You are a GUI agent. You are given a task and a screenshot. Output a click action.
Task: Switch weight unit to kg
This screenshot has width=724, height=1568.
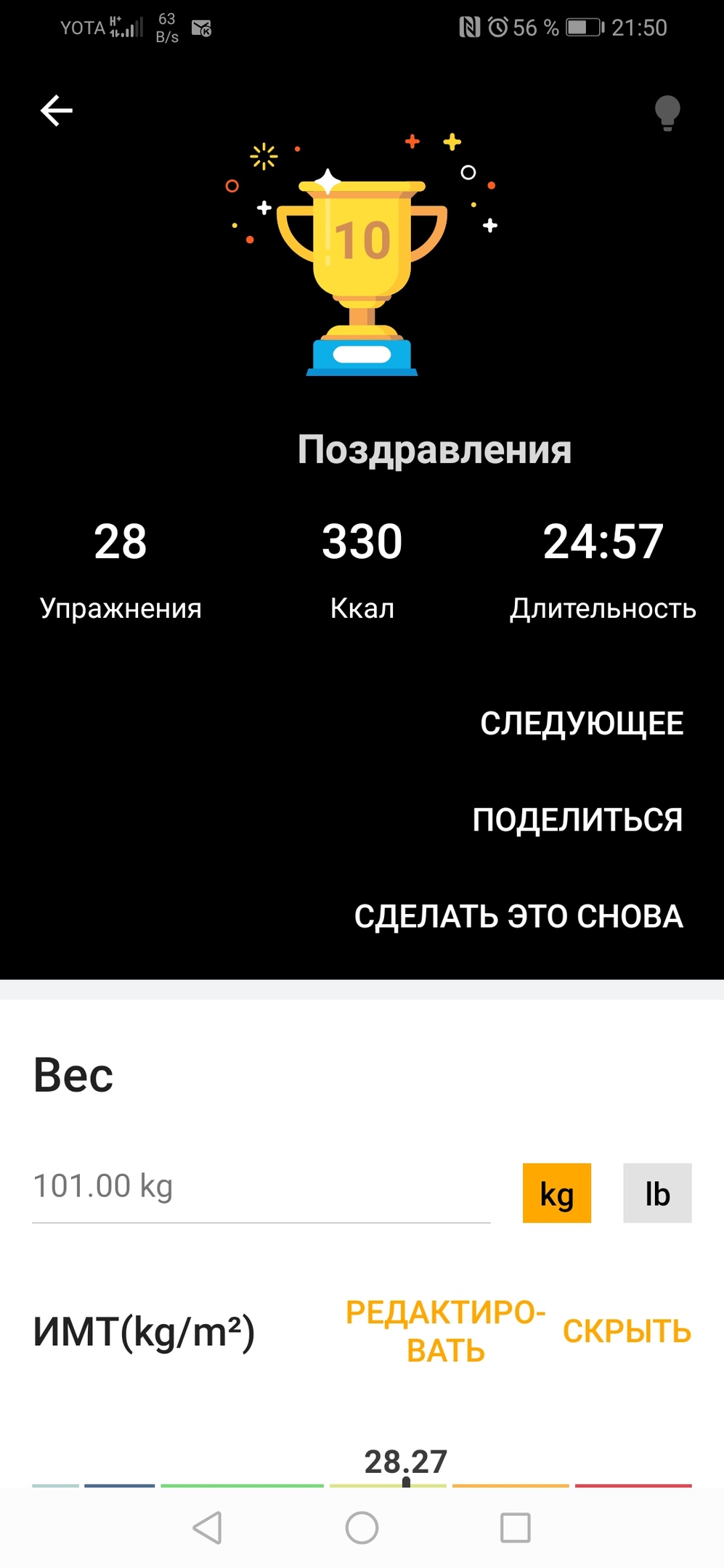click(x=556, y=1194)
